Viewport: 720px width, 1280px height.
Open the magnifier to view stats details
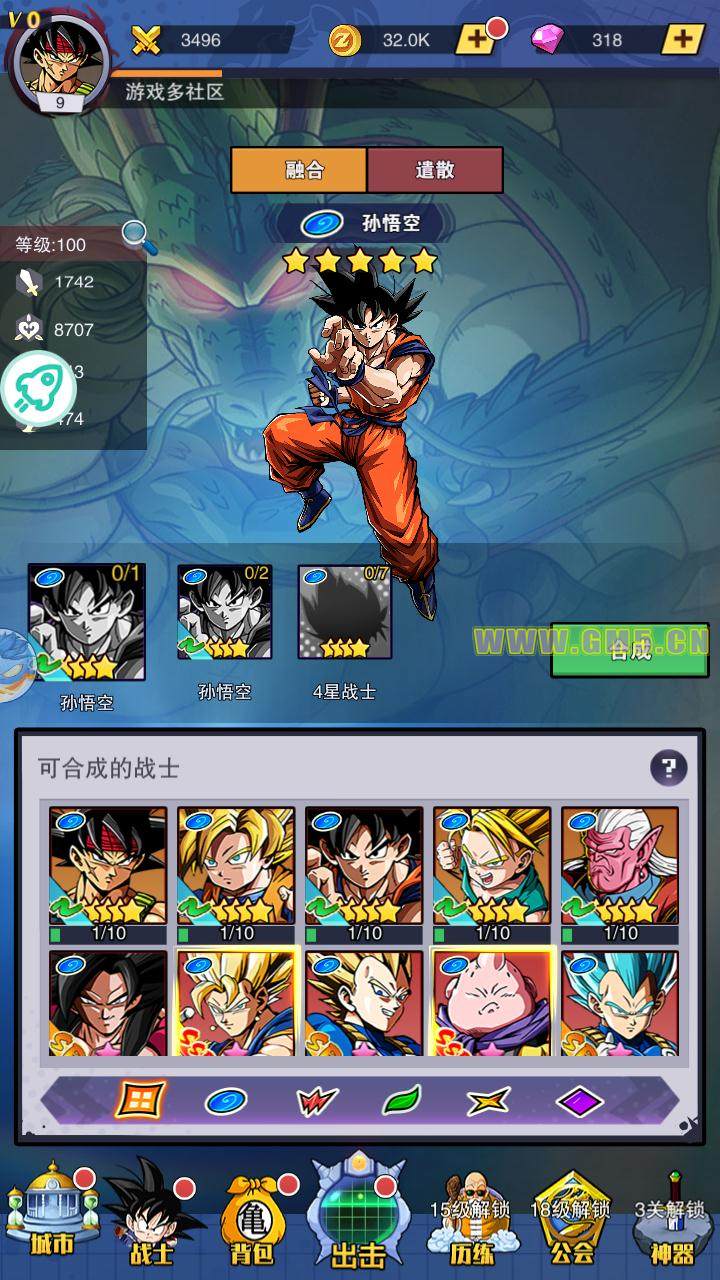click(136, 234)
